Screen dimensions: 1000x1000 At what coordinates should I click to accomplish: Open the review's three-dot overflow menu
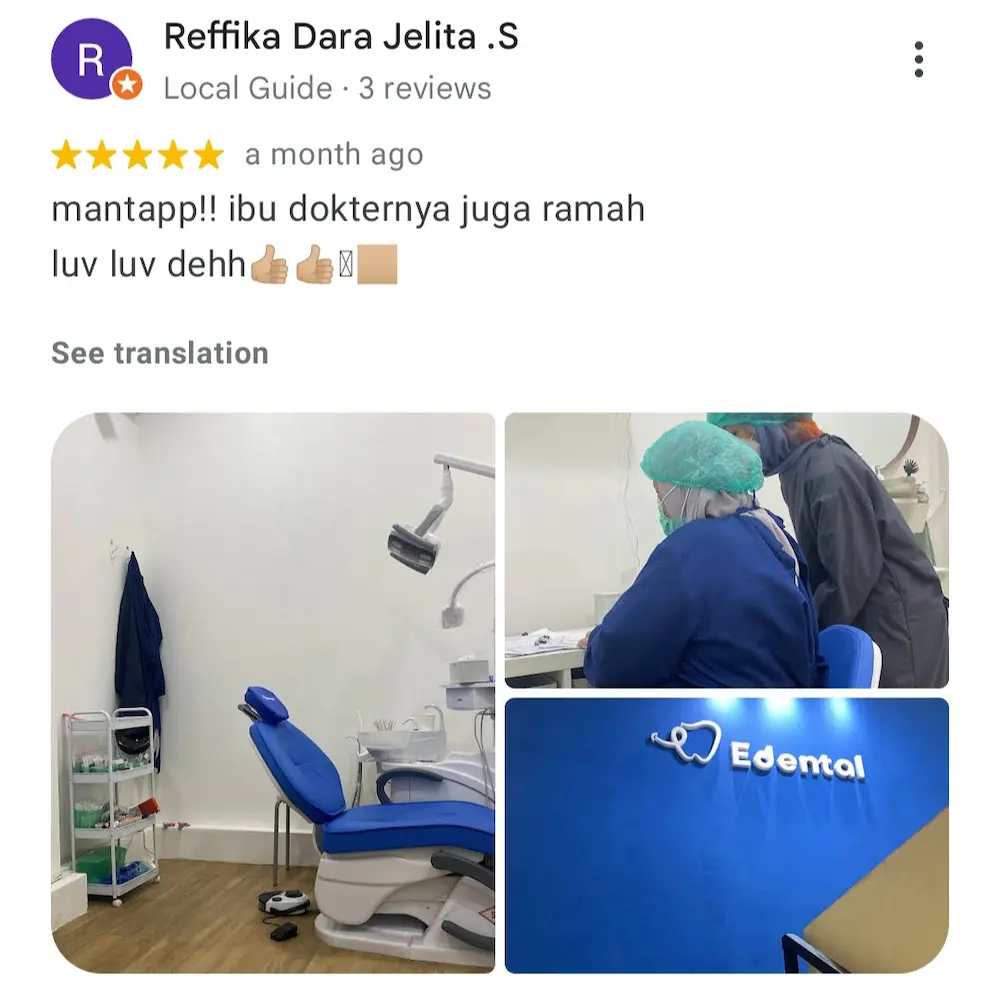[x=918, y=60]
